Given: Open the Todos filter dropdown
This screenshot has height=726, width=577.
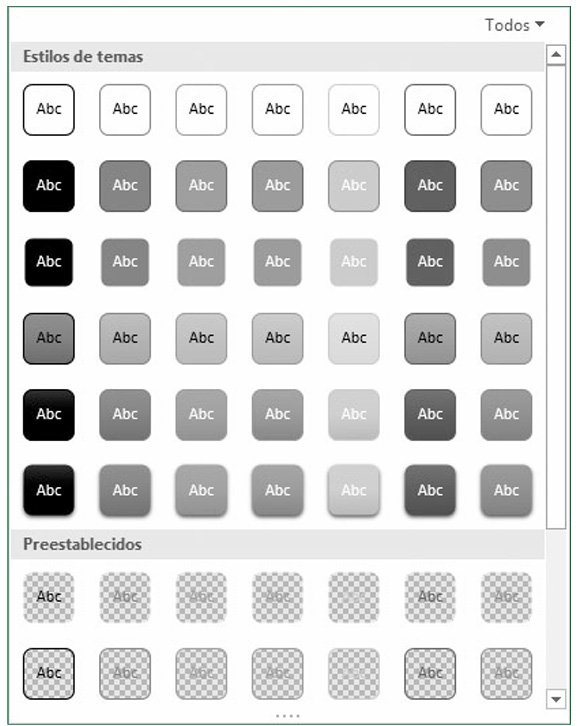Looking at the screenshot, I should (x=514, y=25).
